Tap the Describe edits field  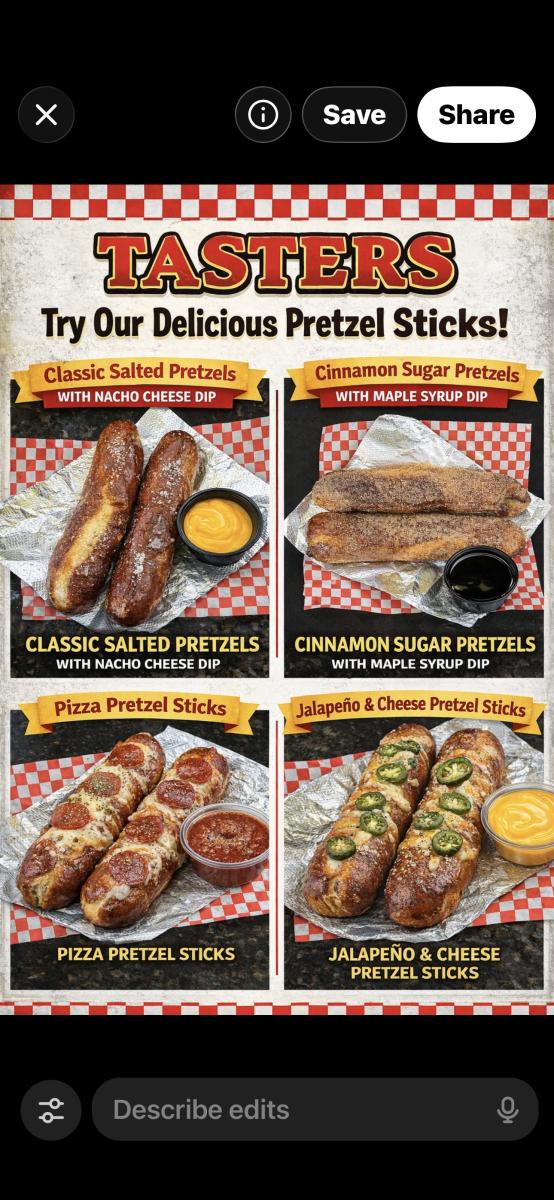tap(315, 1110)
